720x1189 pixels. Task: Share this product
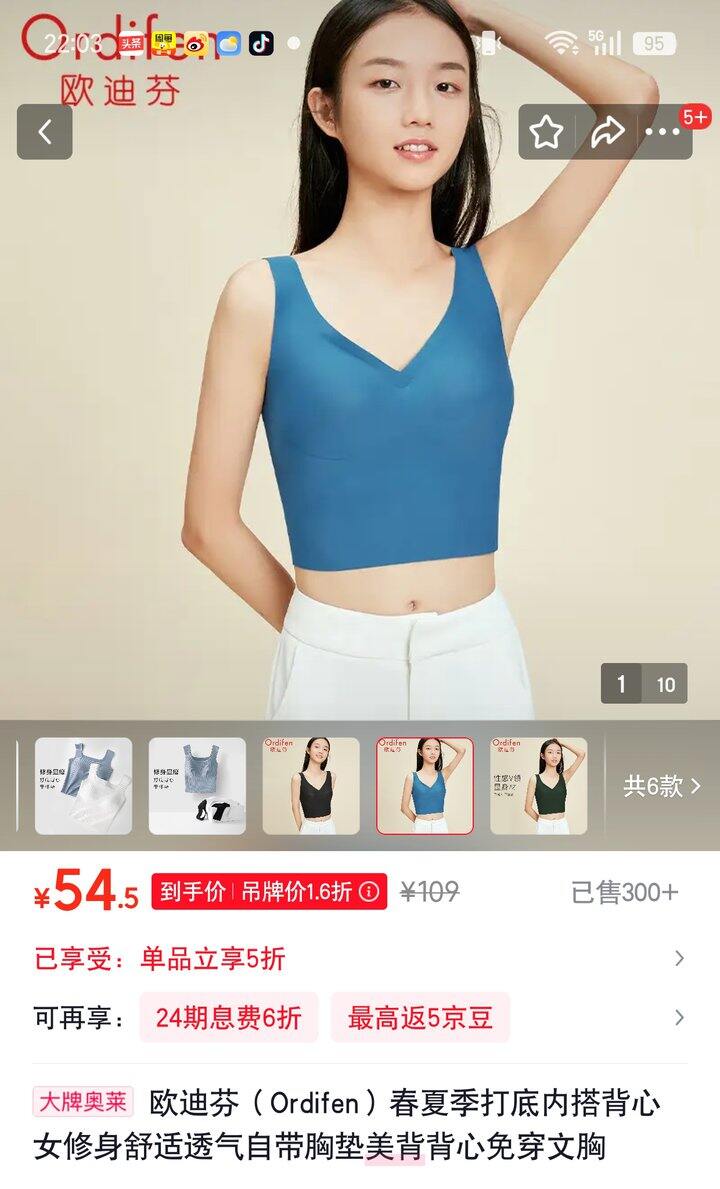click(606, 132)
